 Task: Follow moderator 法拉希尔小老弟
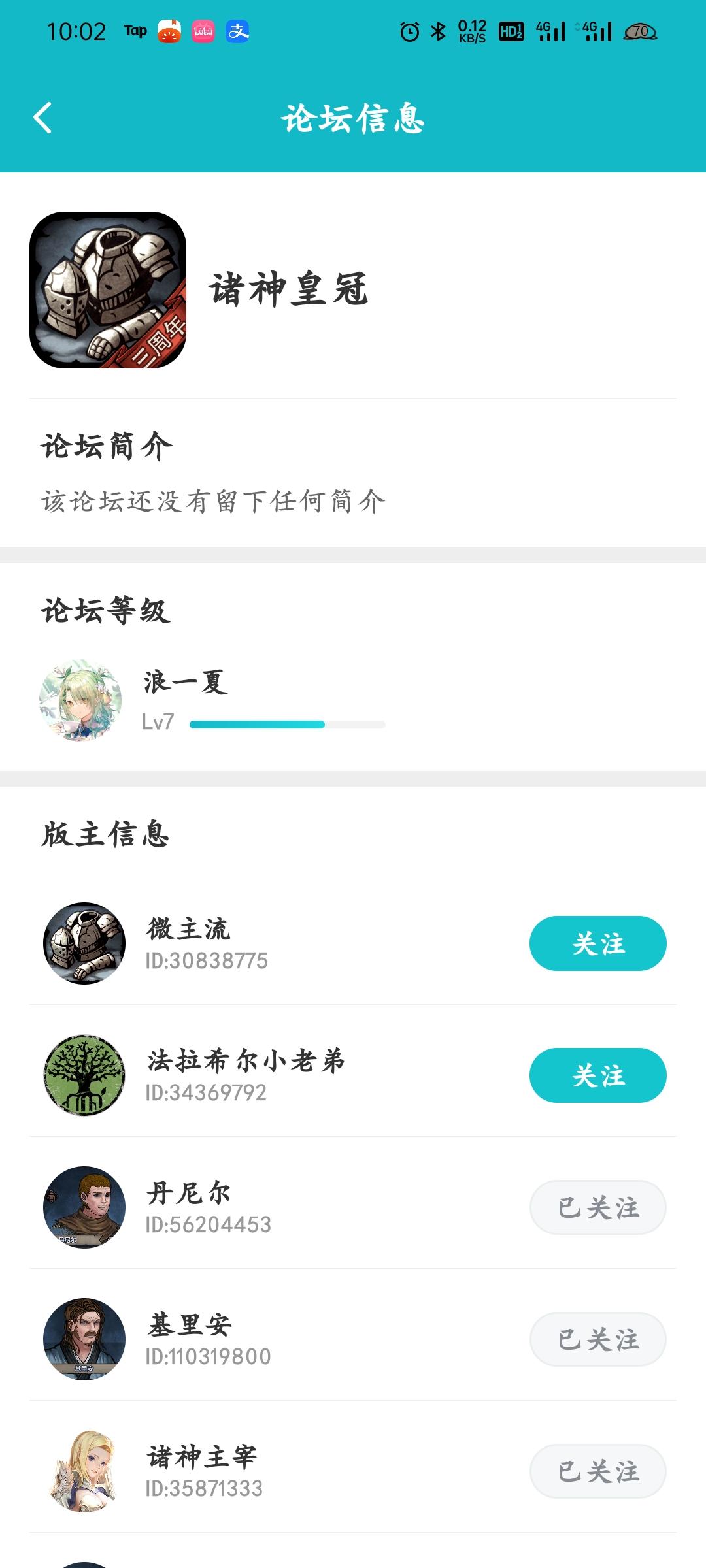[597, 1075]
